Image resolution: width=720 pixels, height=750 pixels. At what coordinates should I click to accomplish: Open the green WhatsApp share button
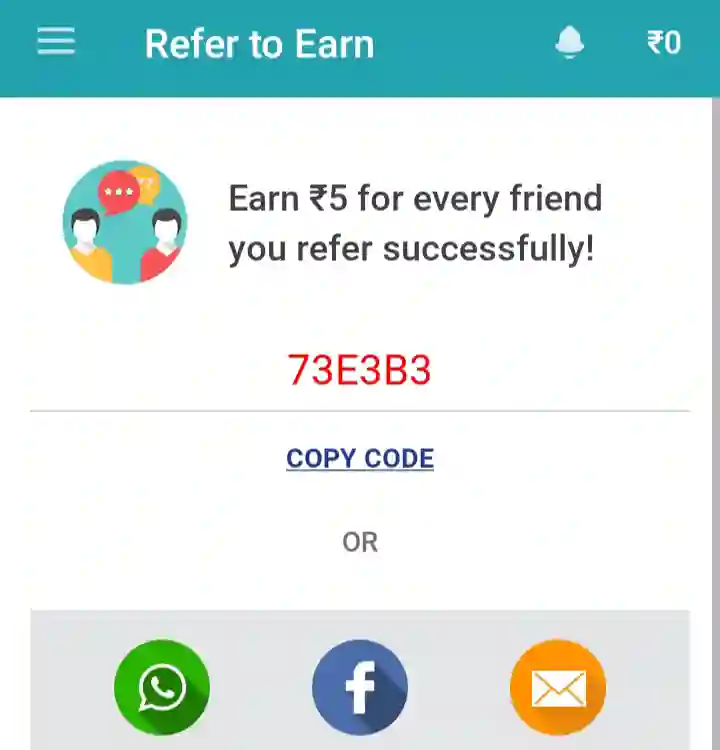pyautogui.click(x=161, y=685)
